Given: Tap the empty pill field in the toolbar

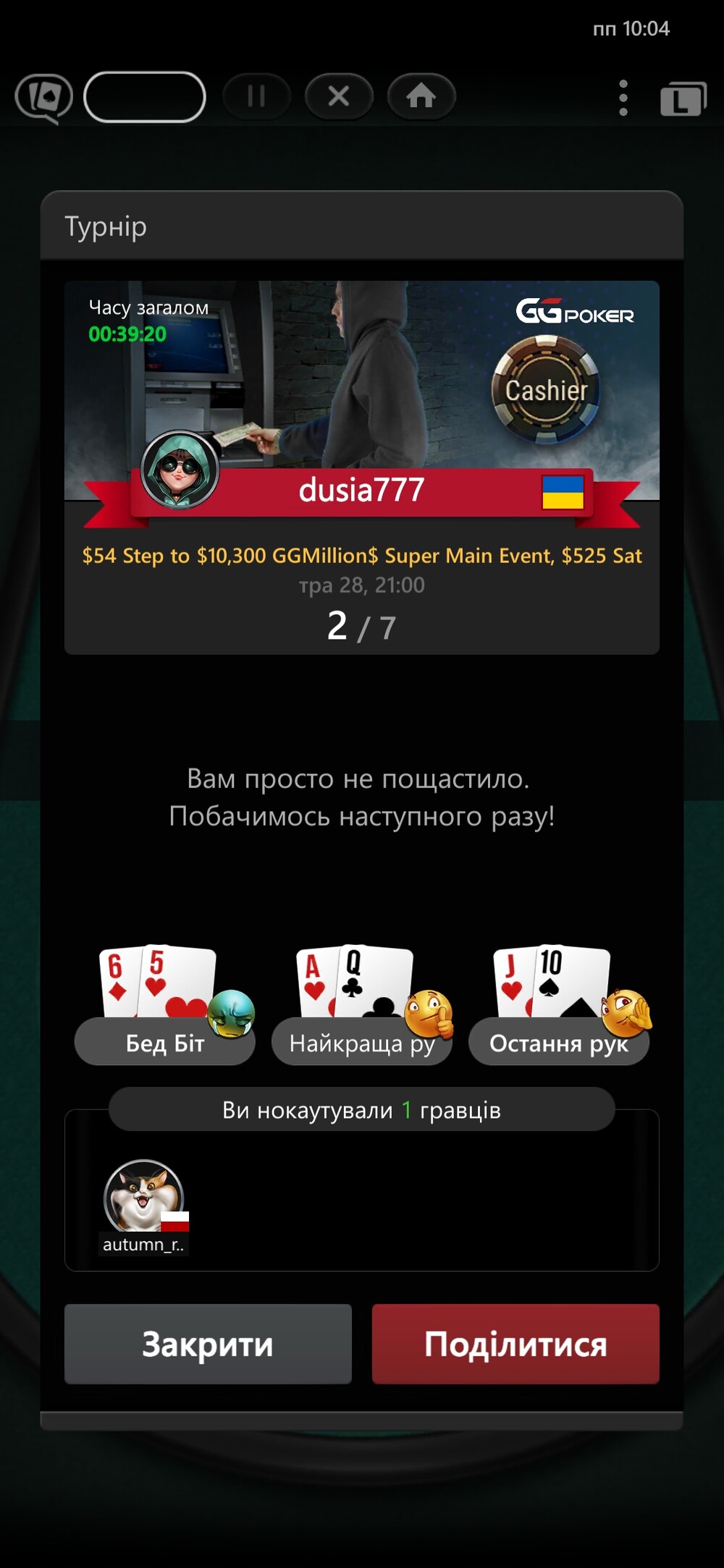Looking at the screenshot, I should pos(145,97).
